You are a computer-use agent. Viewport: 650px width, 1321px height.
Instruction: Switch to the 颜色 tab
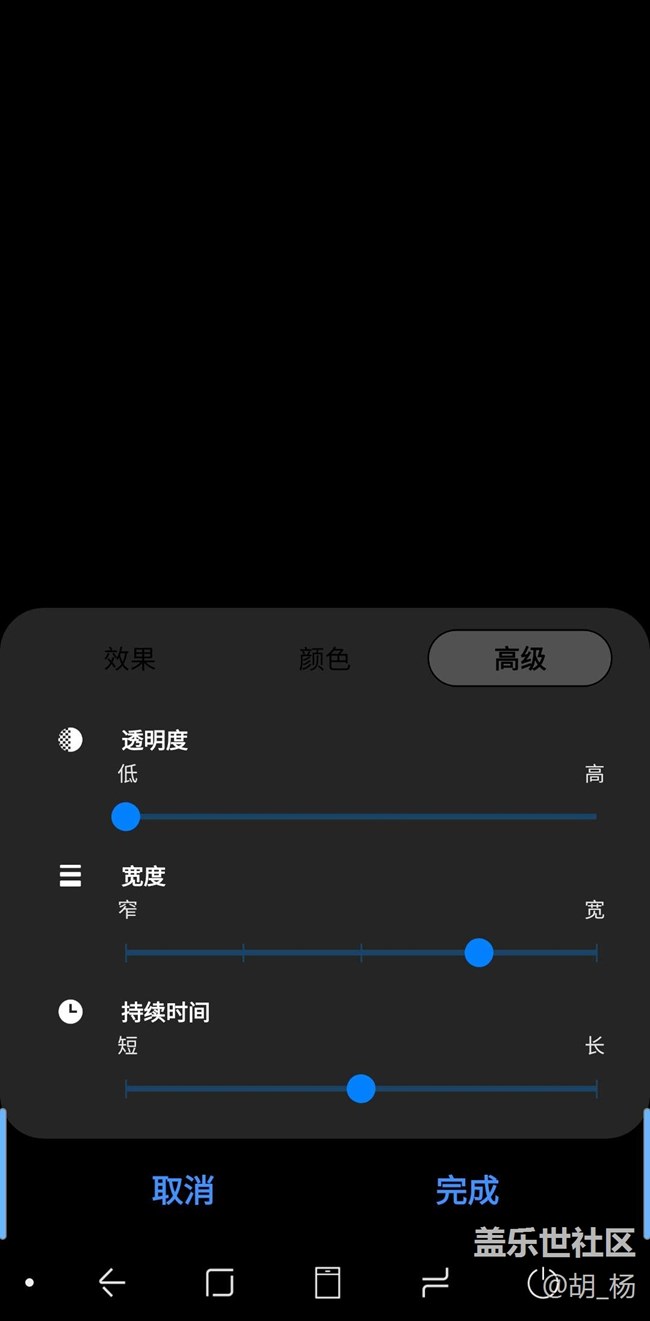pyautogui.click(x=324, y=659)
